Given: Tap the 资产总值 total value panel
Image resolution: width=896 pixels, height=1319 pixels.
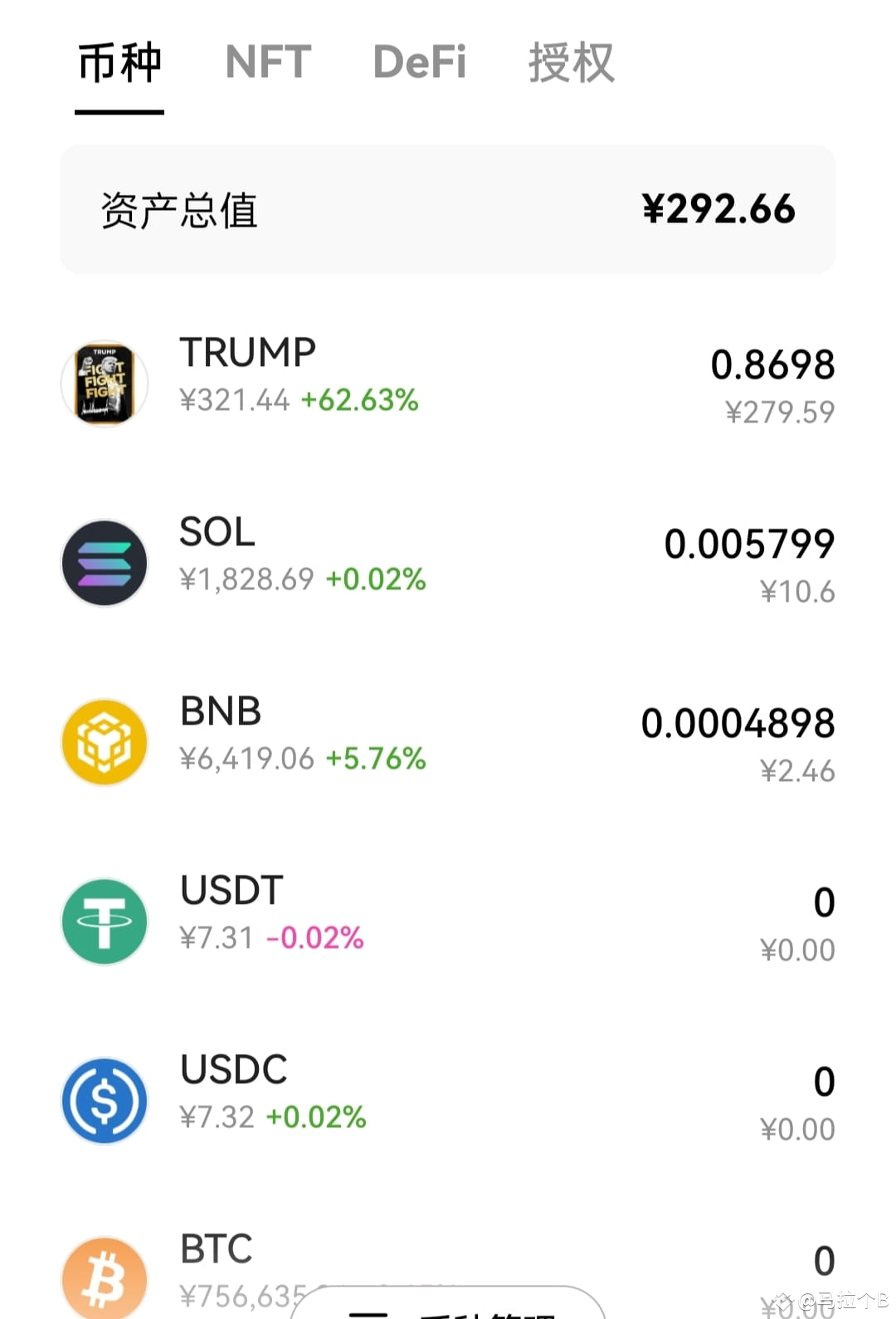Looking at the screenshot, I should [448, 208].
